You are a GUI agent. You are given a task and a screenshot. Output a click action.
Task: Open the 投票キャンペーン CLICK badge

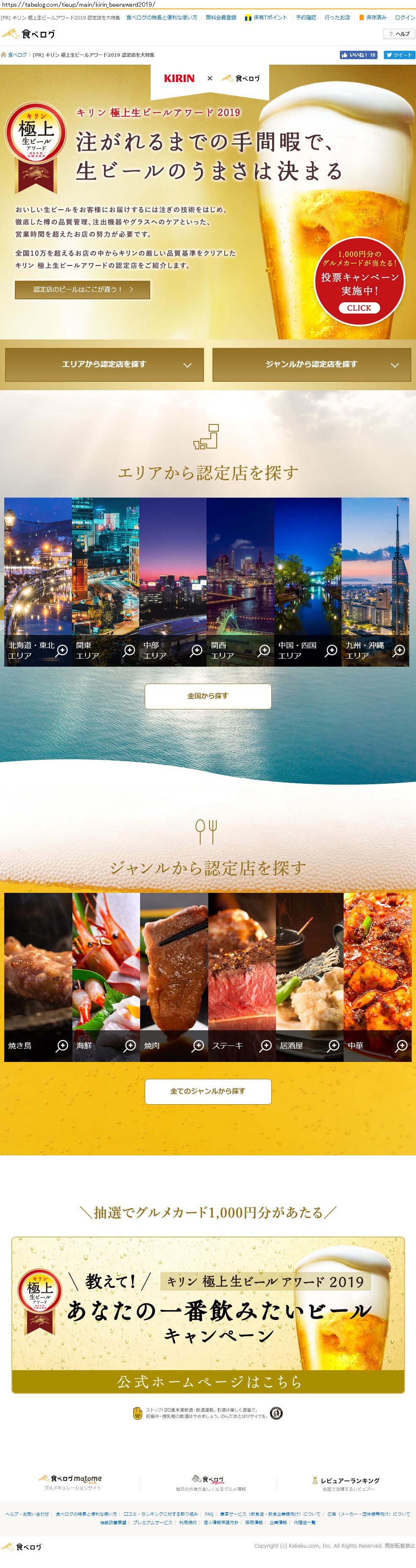click(359, 308)
